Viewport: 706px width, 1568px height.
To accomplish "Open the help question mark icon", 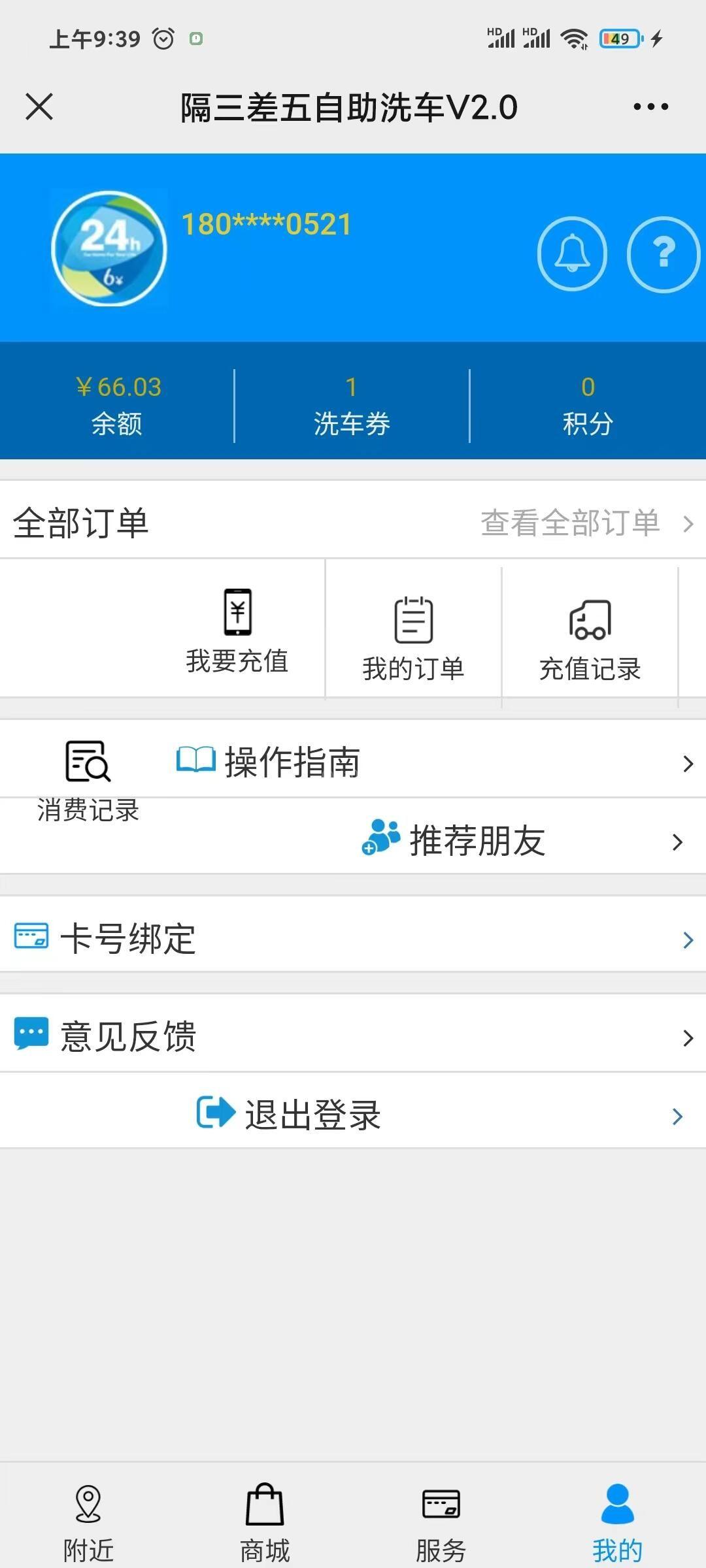I will pos(664,253).
